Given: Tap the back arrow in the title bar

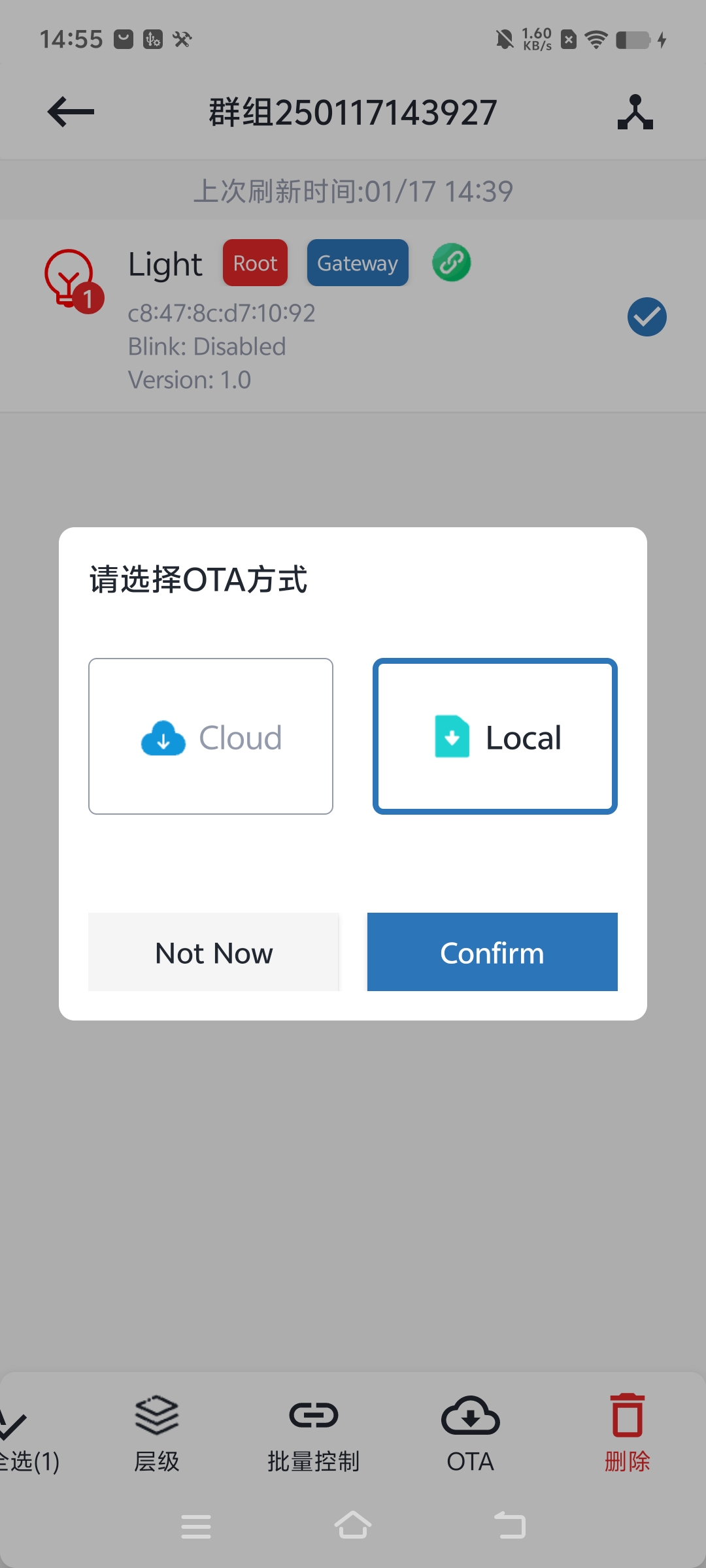Looking at the screenshot, I should (x=69, y=111).
